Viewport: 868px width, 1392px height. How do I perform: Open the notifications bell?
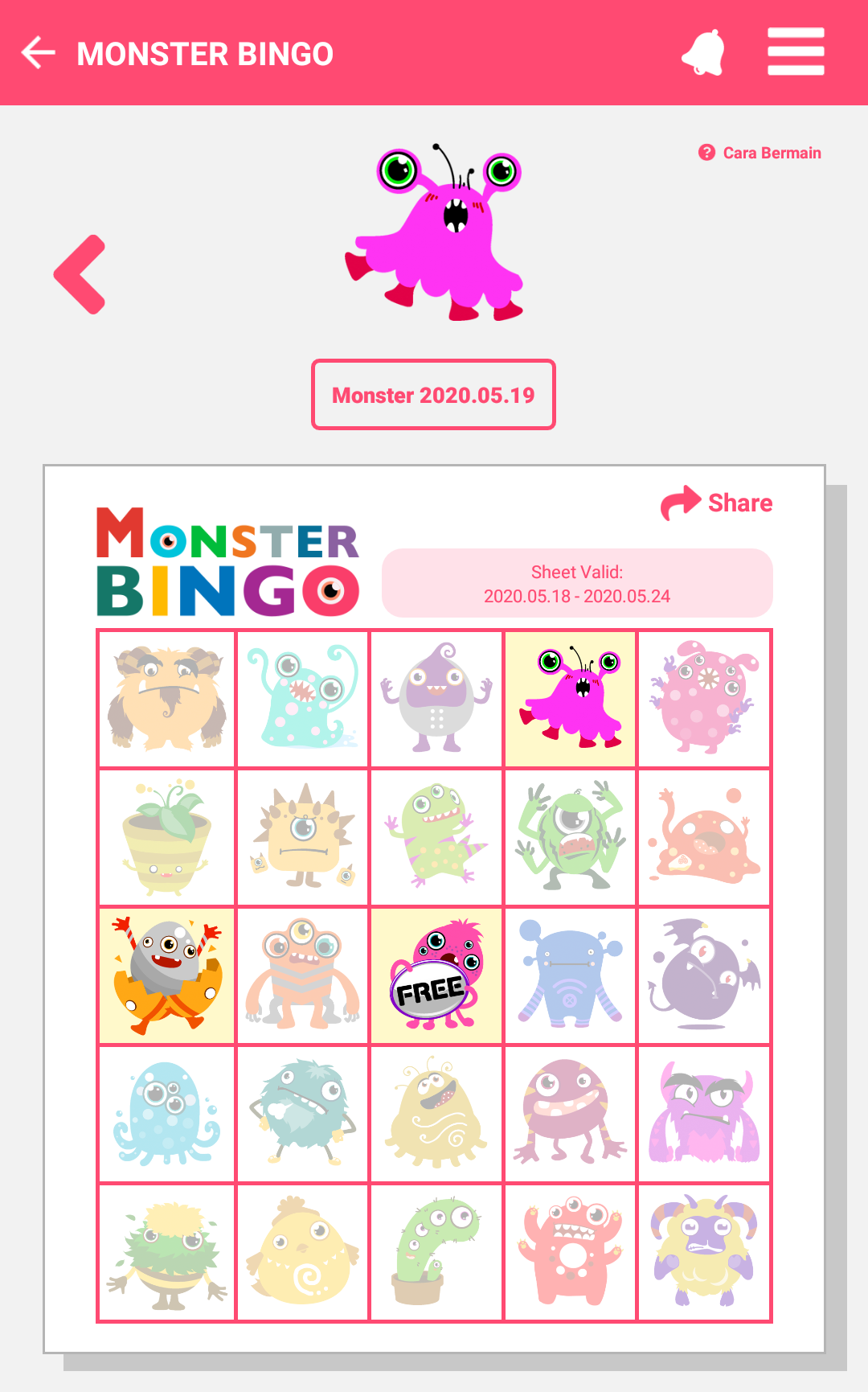[704, 53]
